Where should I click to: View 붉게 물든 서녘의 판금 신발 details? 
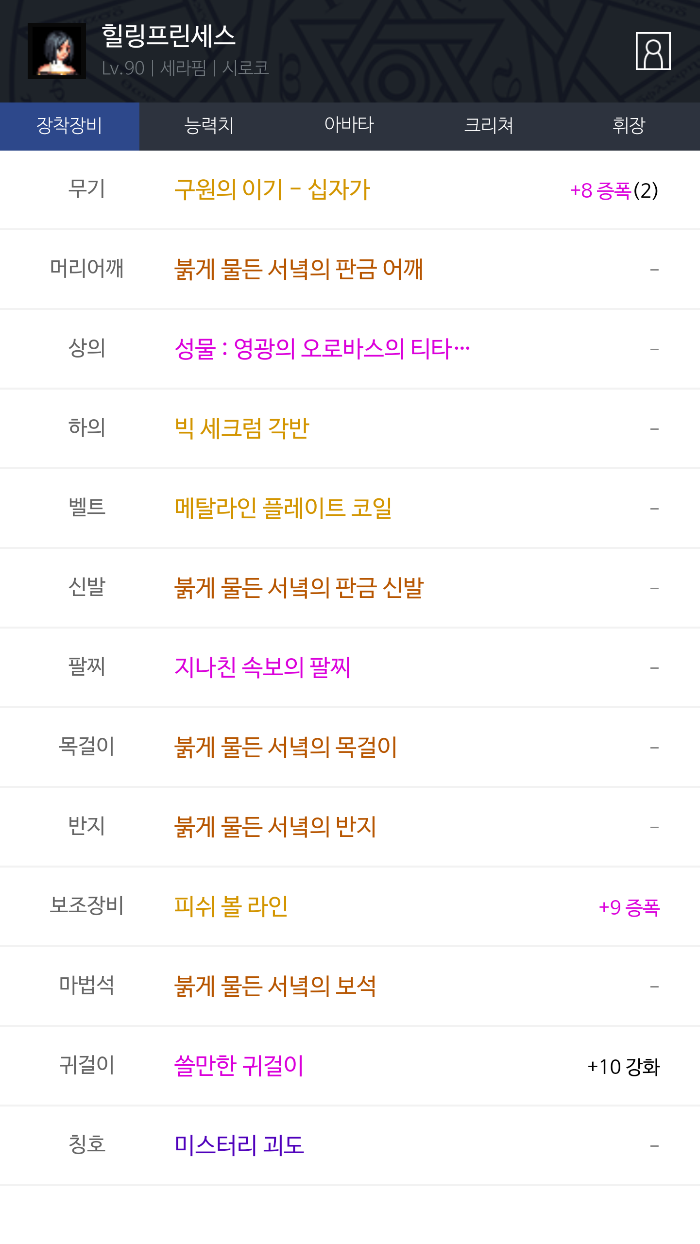point(299,588)
